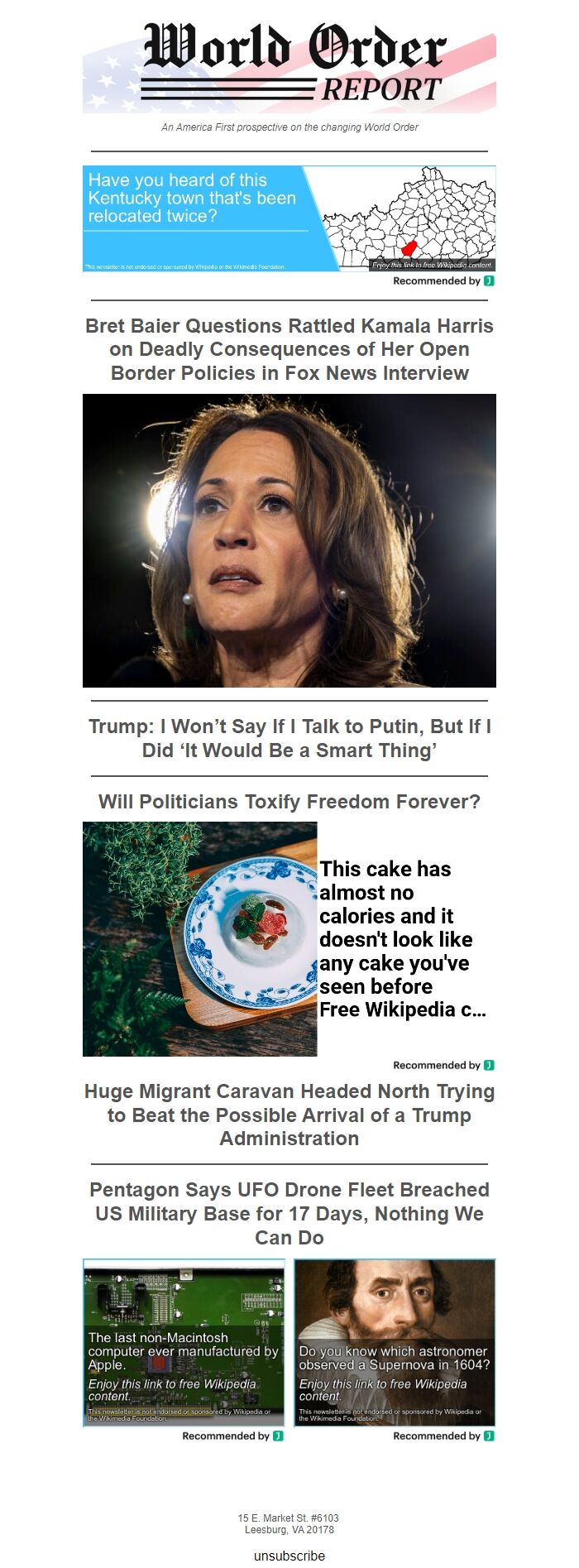Open the last non-Macintosh computer card
This screenshot has height=1568, width=579.
click(184, 1342)
